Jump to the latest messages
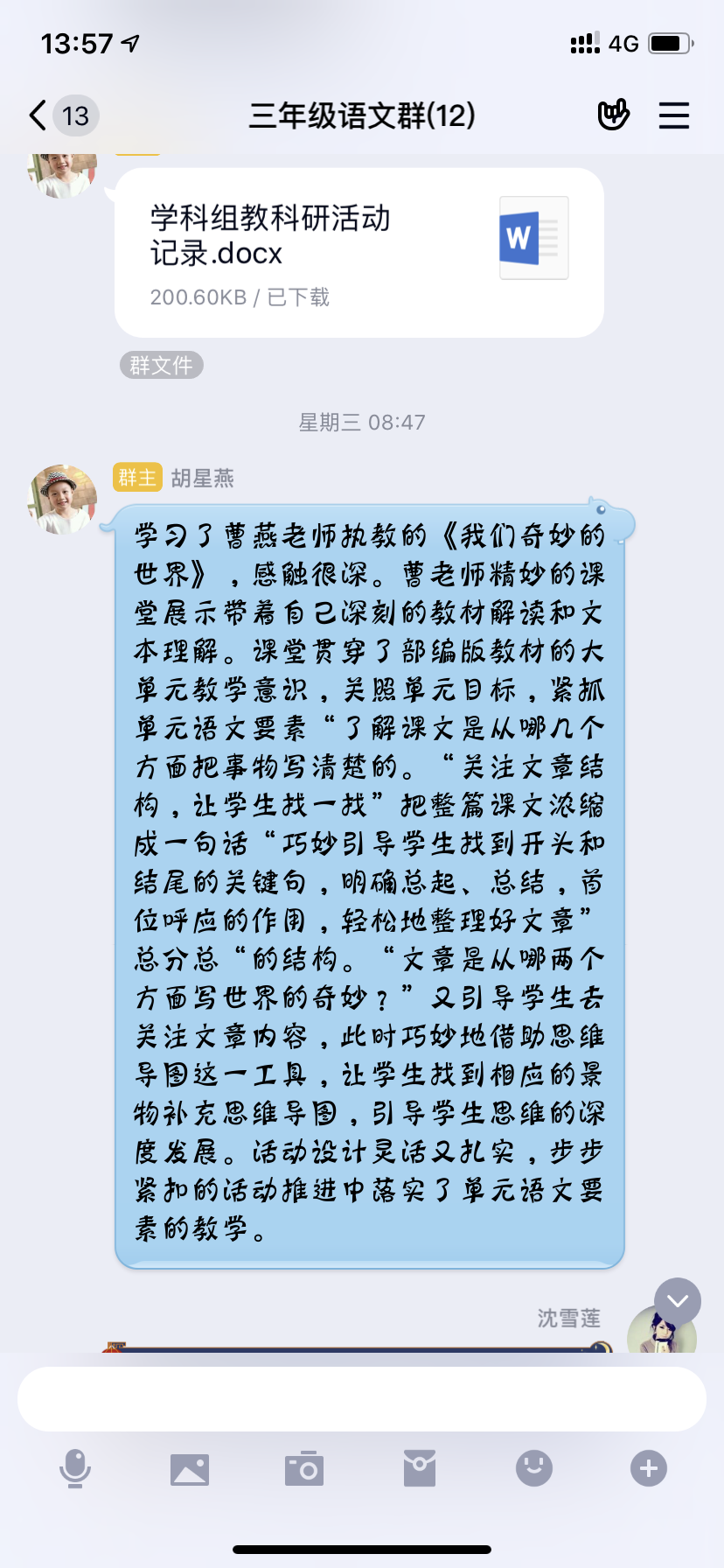Image resolution: width=724 pixels, height=1568 pixels. 678,1301
